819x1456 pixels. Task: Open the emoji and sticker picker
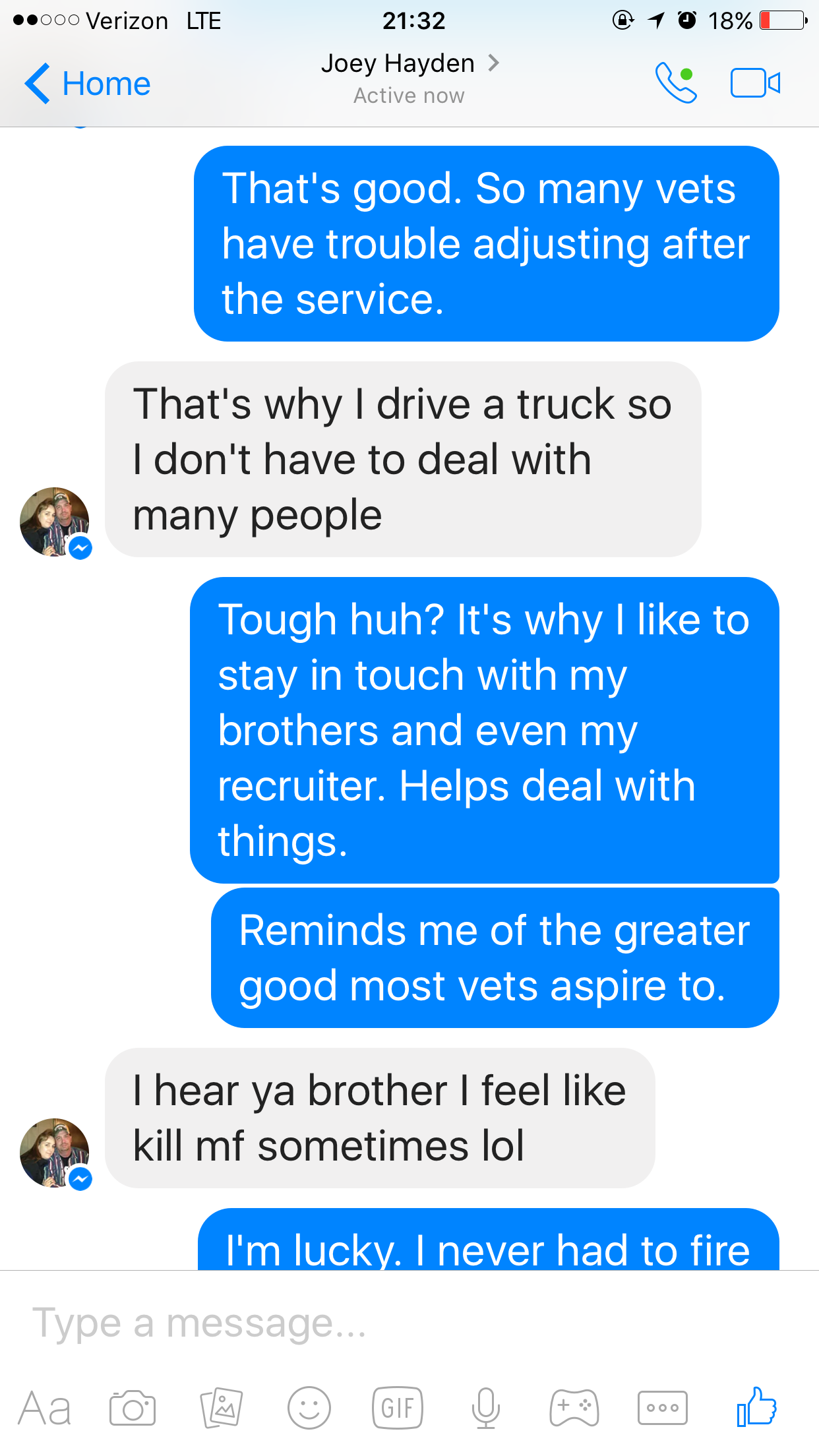point(309,1409)
